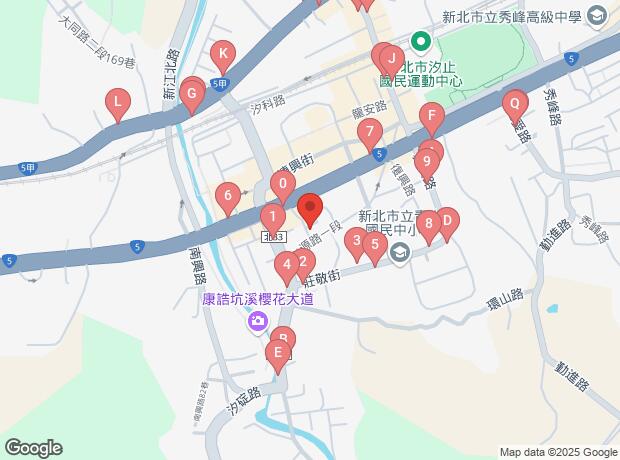Open marker G near 新江北路
The height and width of the screenshot is (460, 620).
coord(192,93)
